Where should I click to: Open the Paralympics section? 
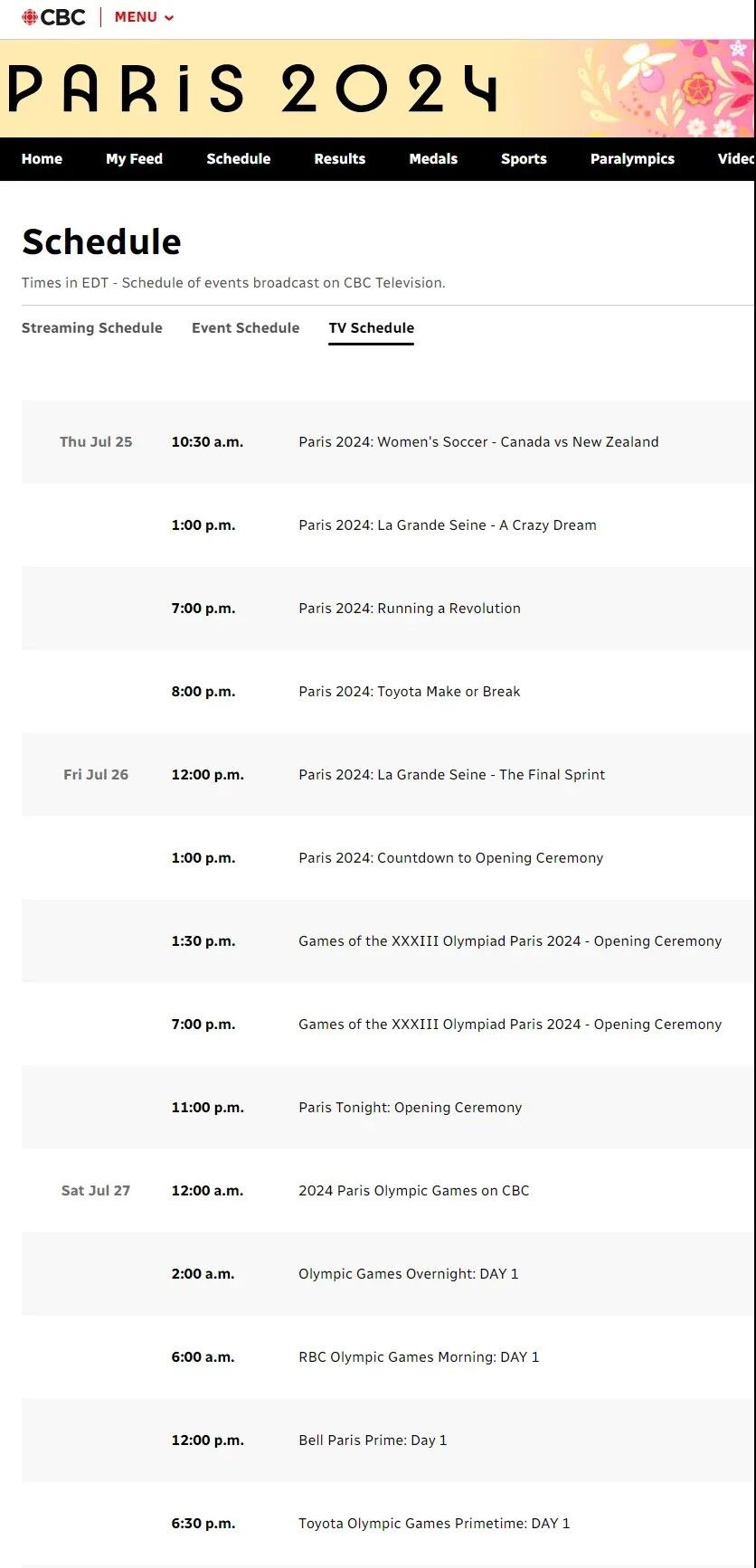(x=632, y=159)
